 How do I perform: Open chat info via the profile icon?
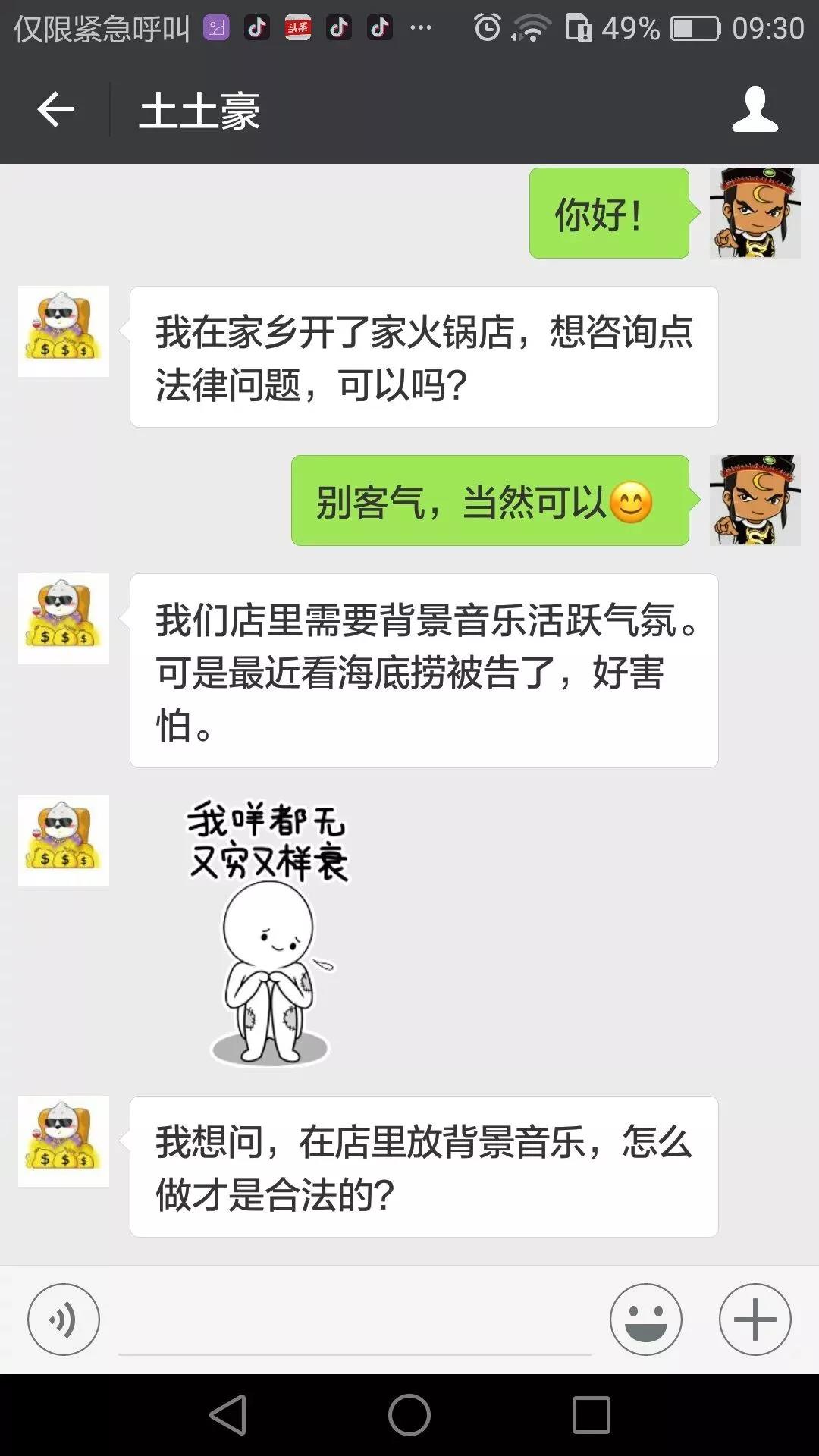pos(755,111)
